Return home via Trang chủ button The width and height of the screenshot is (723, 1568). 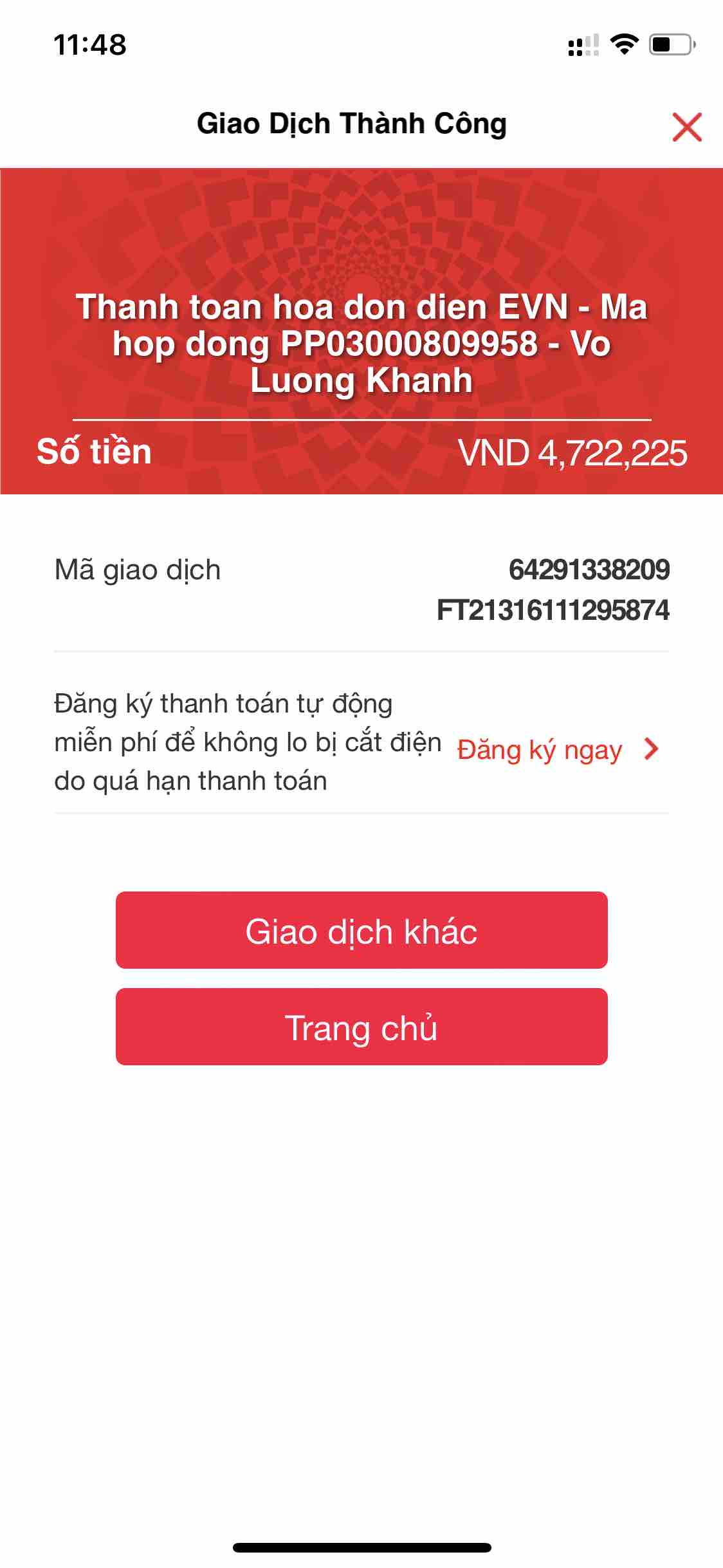pos(361,1027)
